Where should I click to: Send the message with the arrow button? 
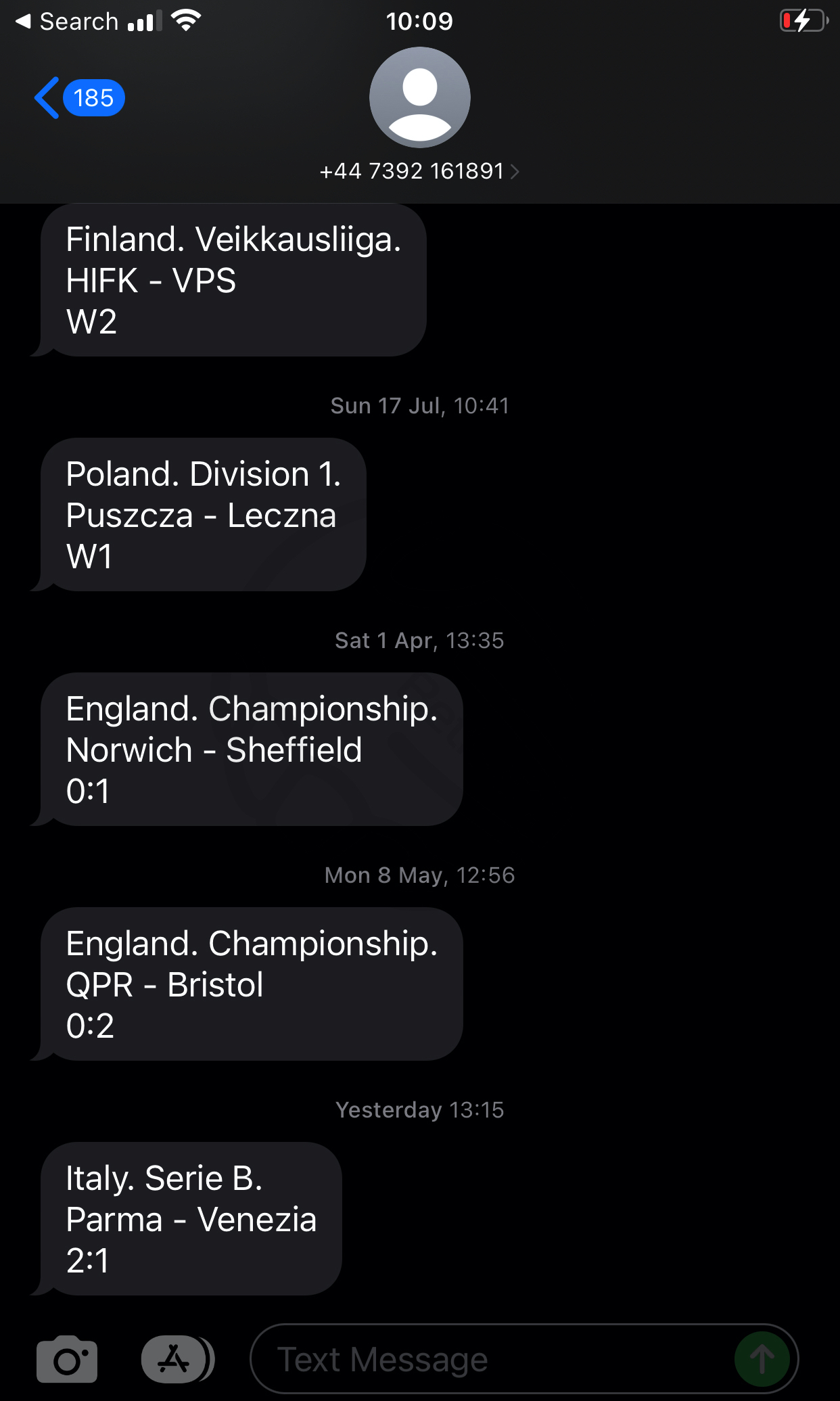762,1359
